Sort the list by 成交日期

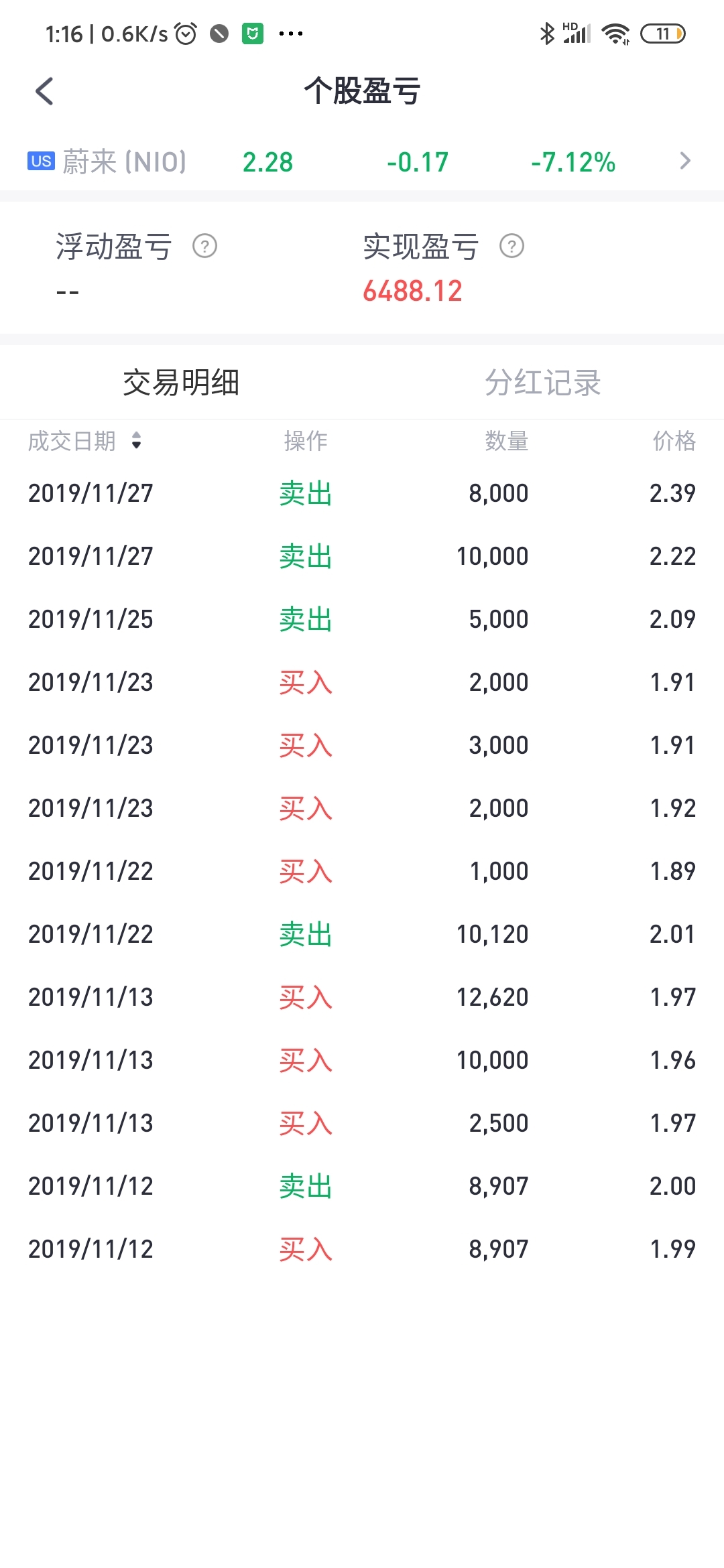[x=85, y=441]
